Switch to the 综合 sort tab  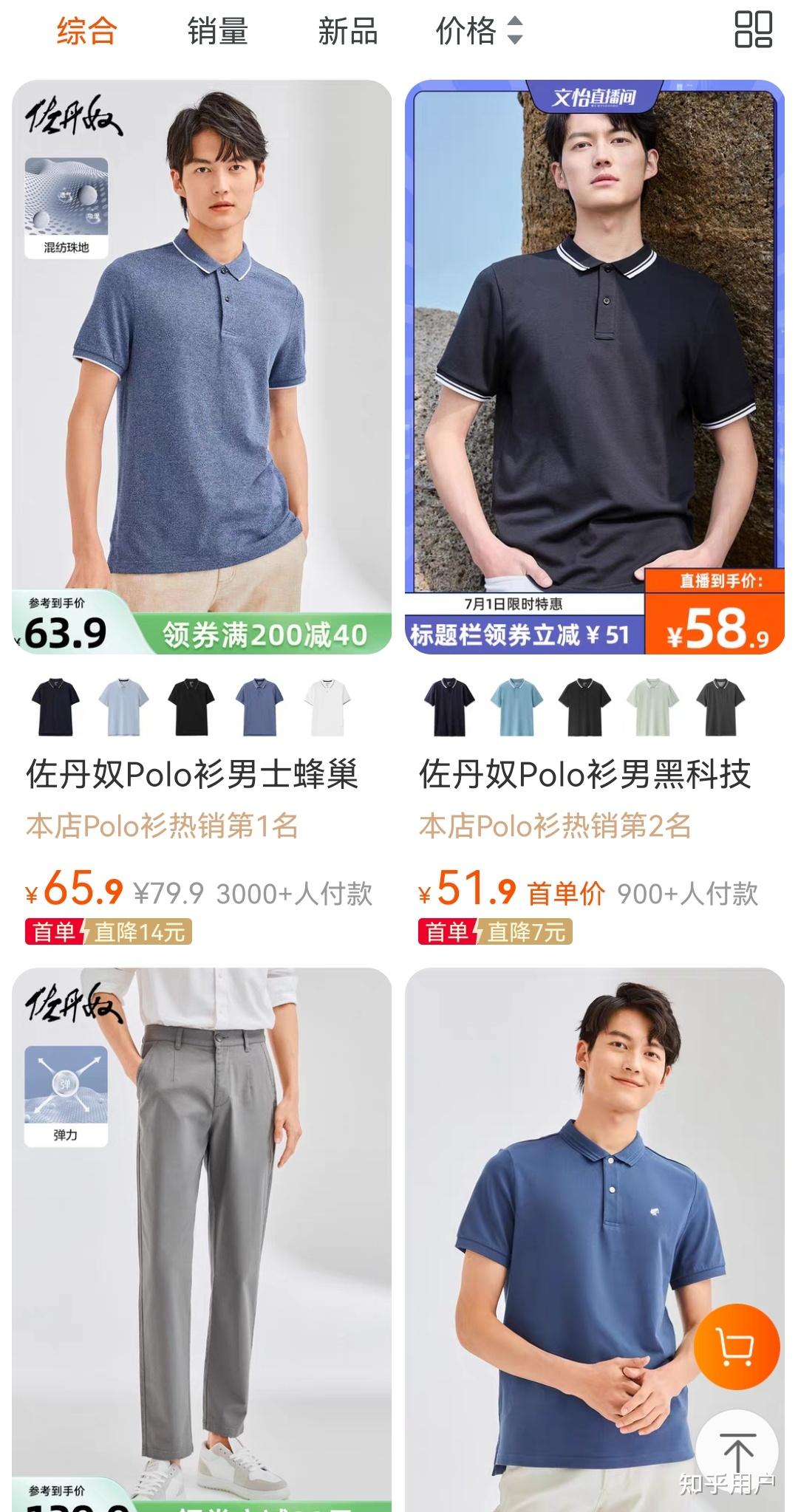[x=86, y=32]
